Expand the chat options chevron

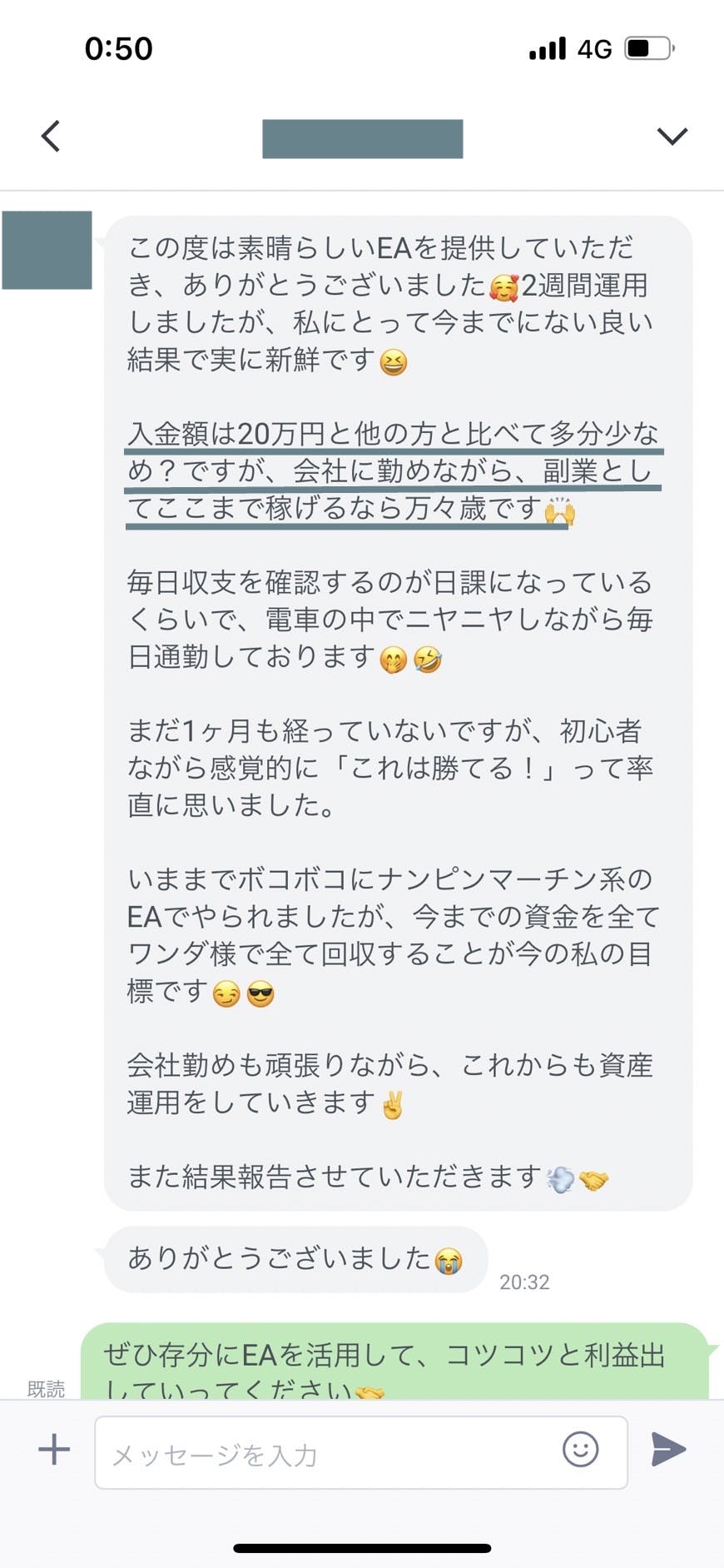(x=672, y=136)
